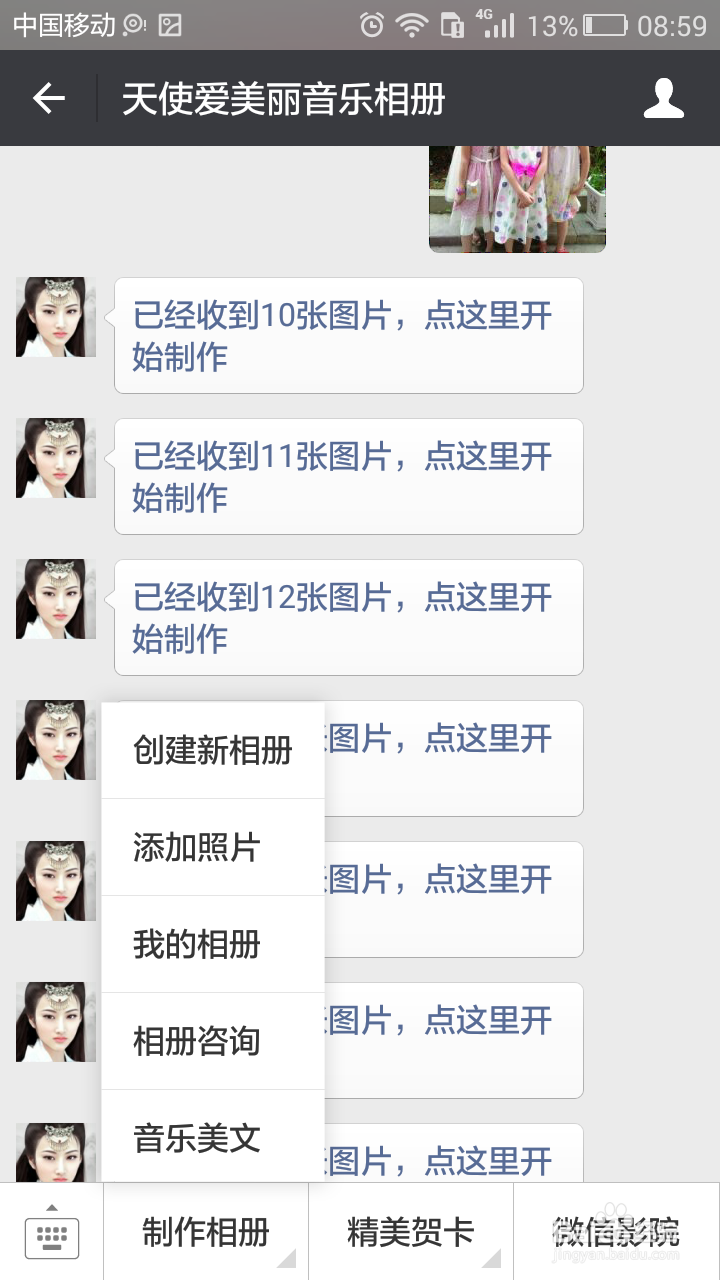Tap the message about 10 received pictures

(x=348, y=334)
